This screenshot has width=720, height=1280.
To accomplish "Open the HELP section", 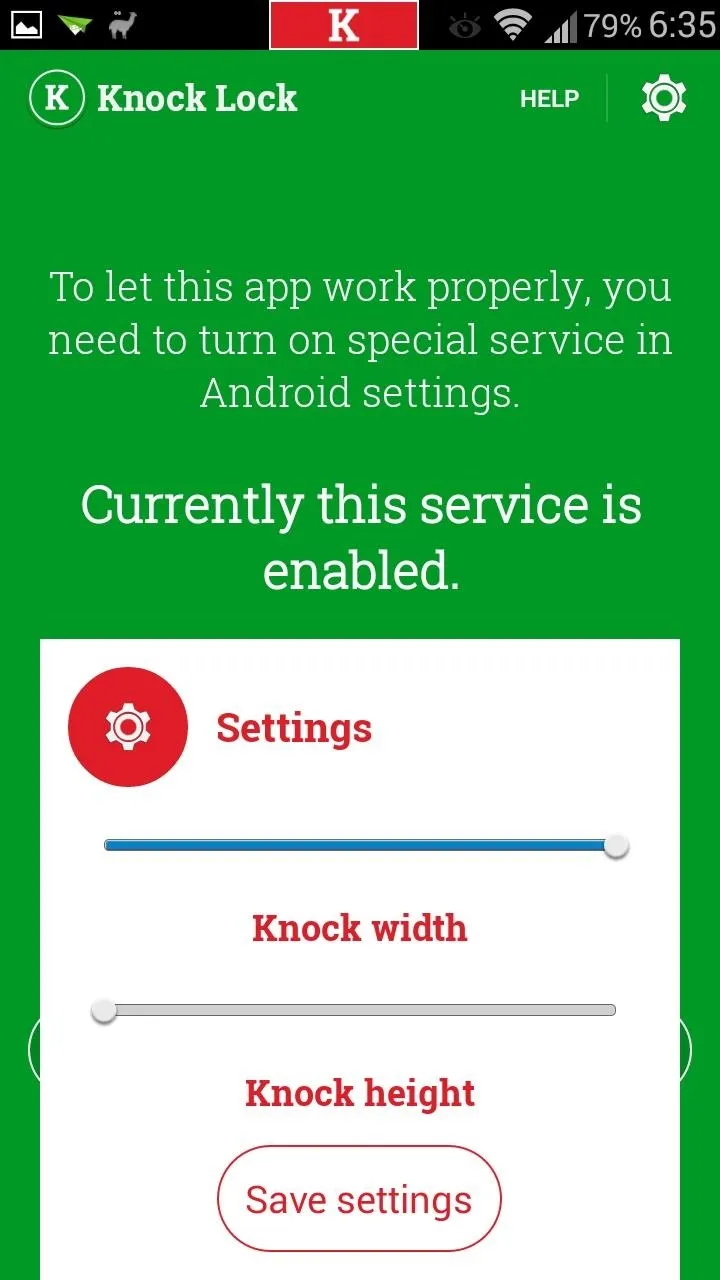I will click(549, 99).
